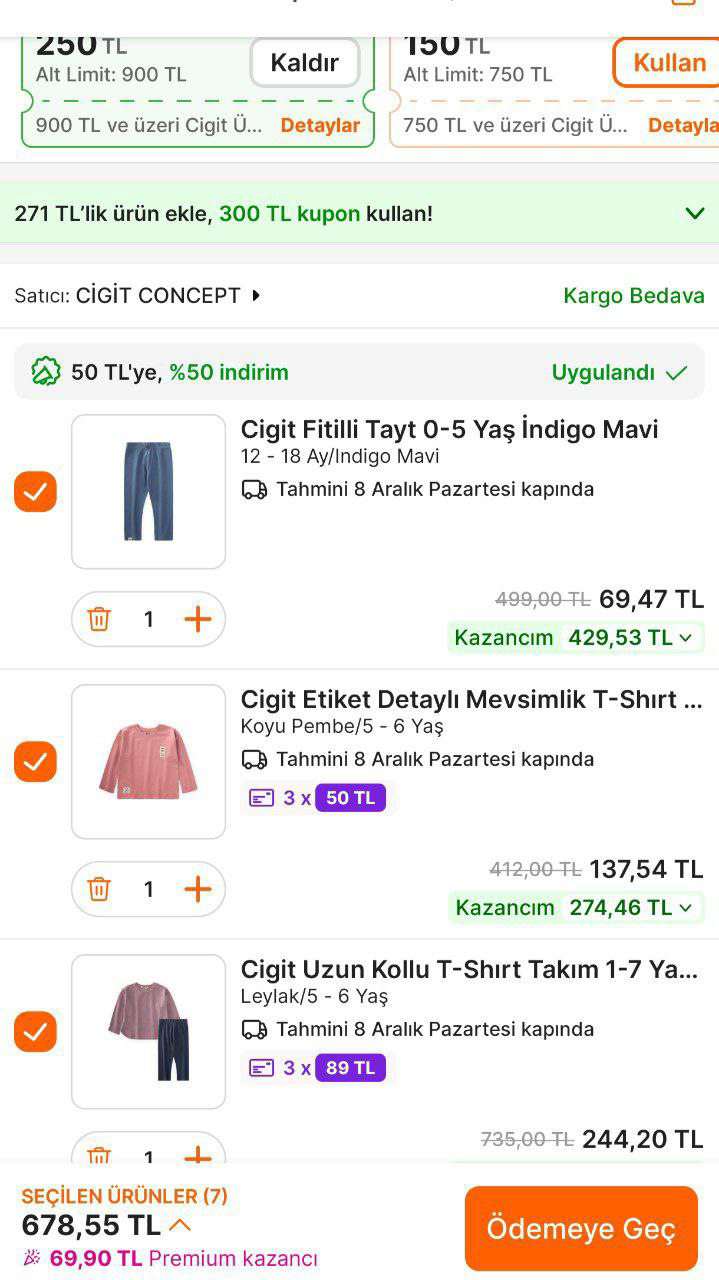The width and height of the screenshot is (719, 1280).
Task: Open the Uzun Kollu T-Shirt Takım image
Action: click(x=148, y=1032)
